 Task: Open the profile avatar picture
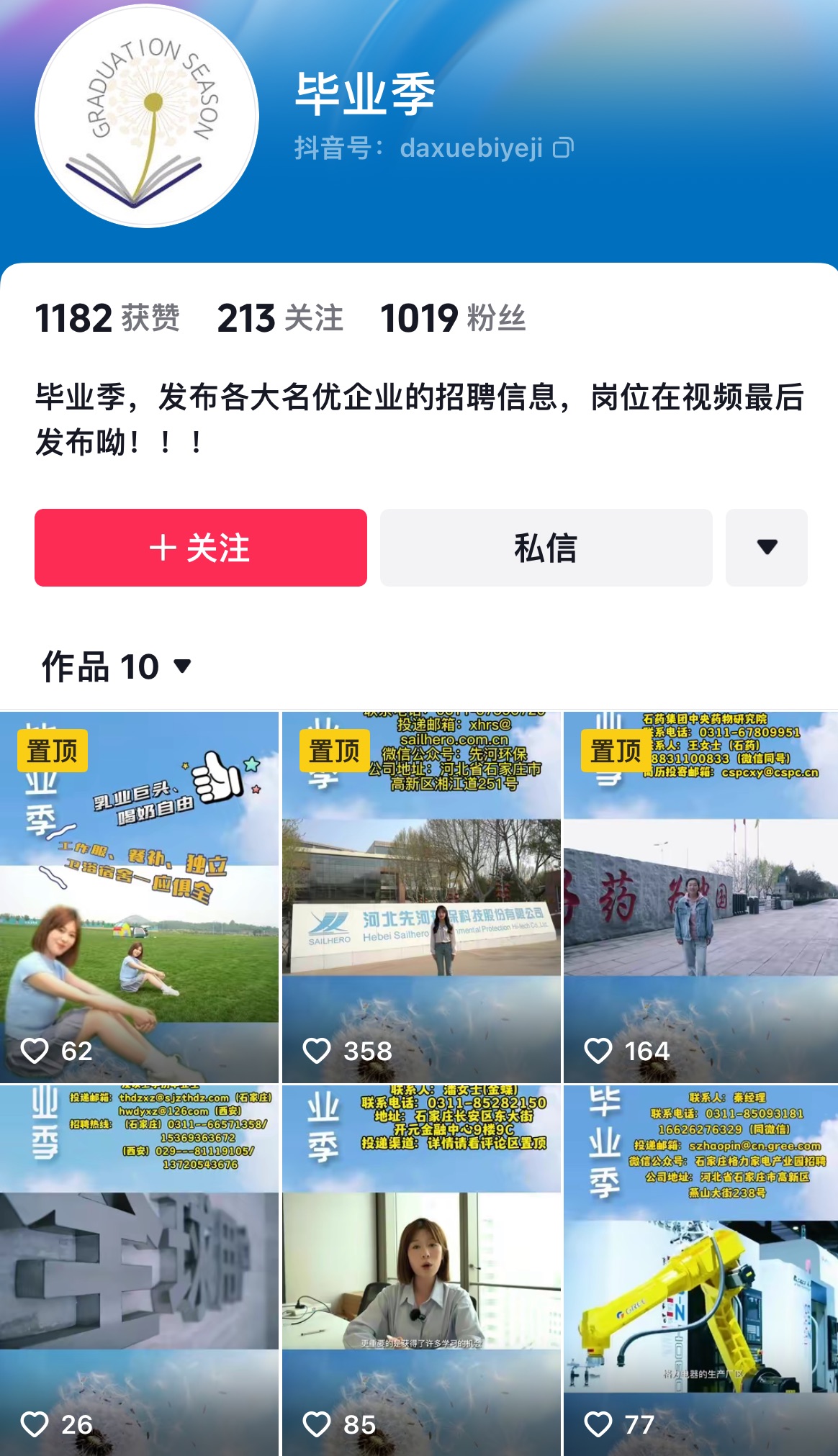coord(147,116)
